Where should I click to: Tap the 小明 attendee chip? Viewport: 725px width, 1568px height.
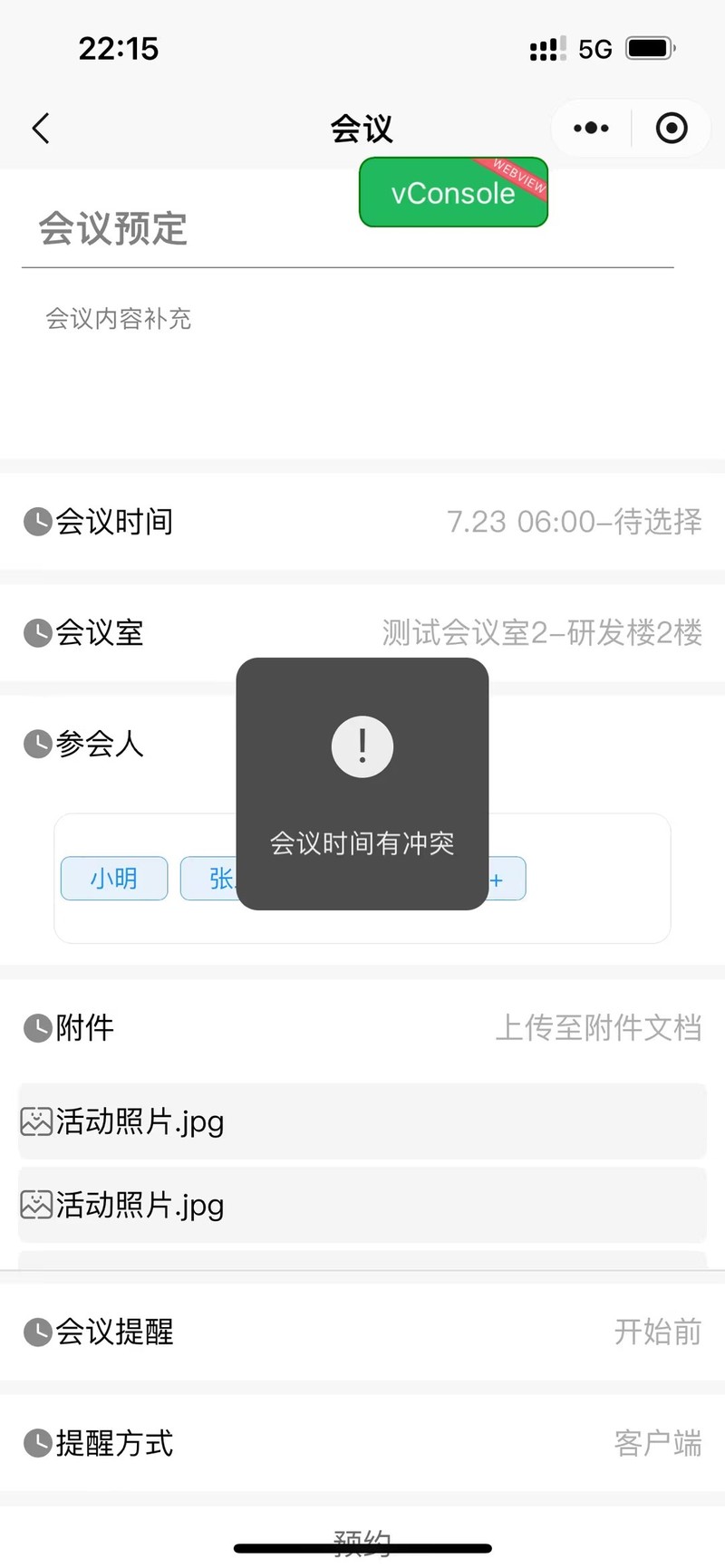[x=114, y=879]
